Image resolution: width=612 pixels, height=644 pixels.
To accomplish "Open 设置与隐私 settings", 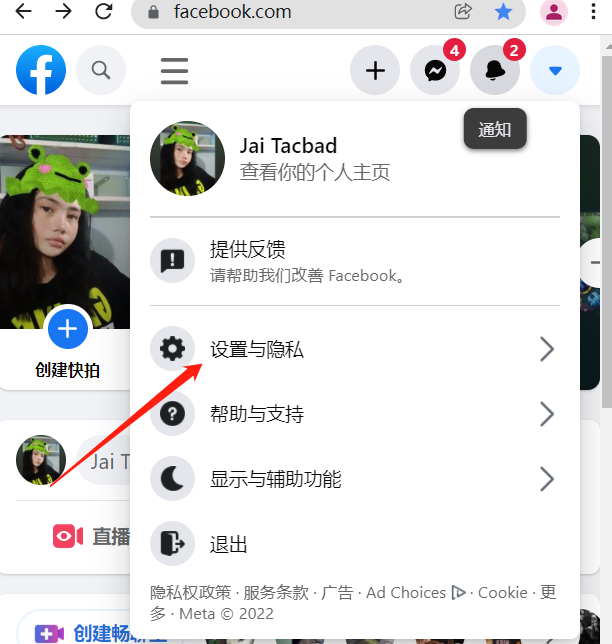I will click(x=256, y=349).
